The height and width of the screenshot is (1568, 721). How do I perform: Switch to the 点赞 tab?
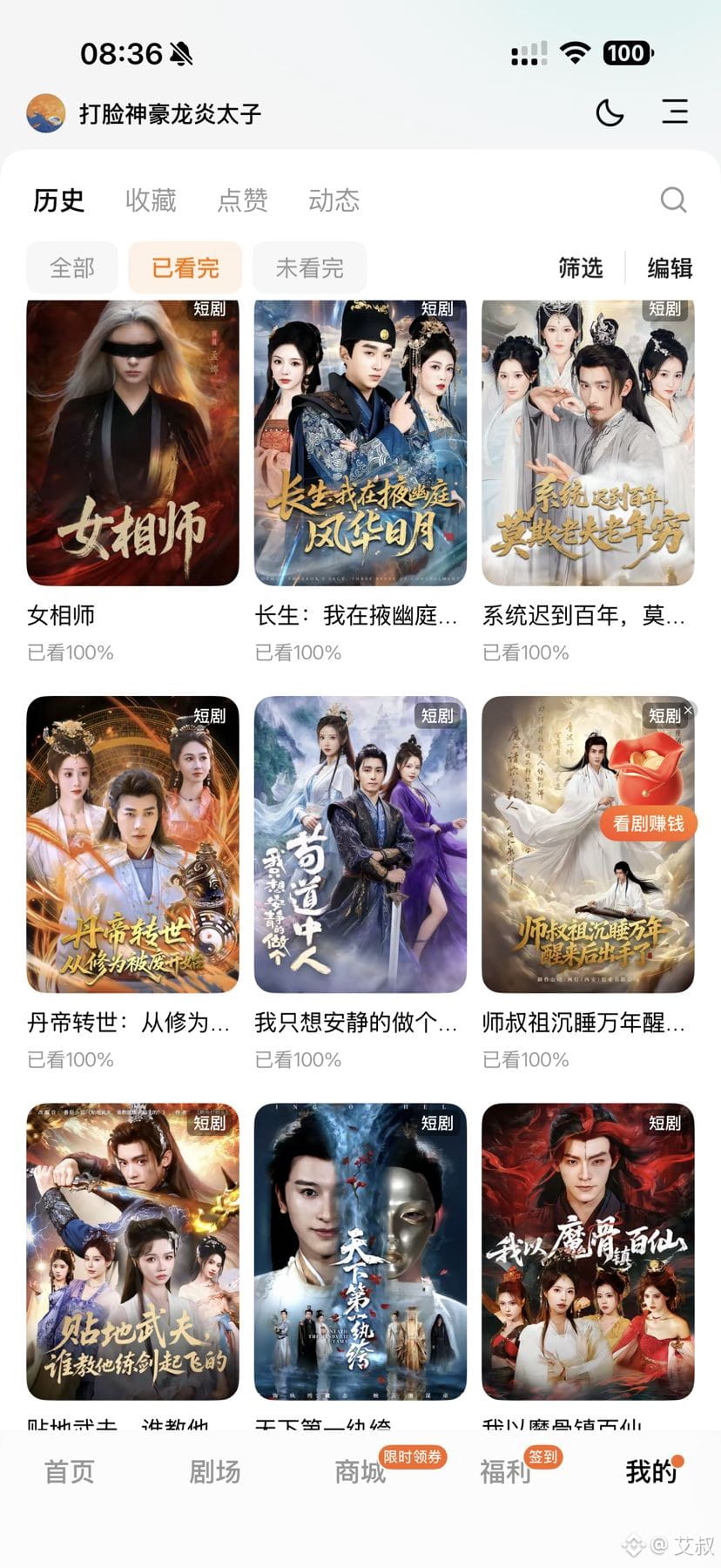(x=242, y=200)
